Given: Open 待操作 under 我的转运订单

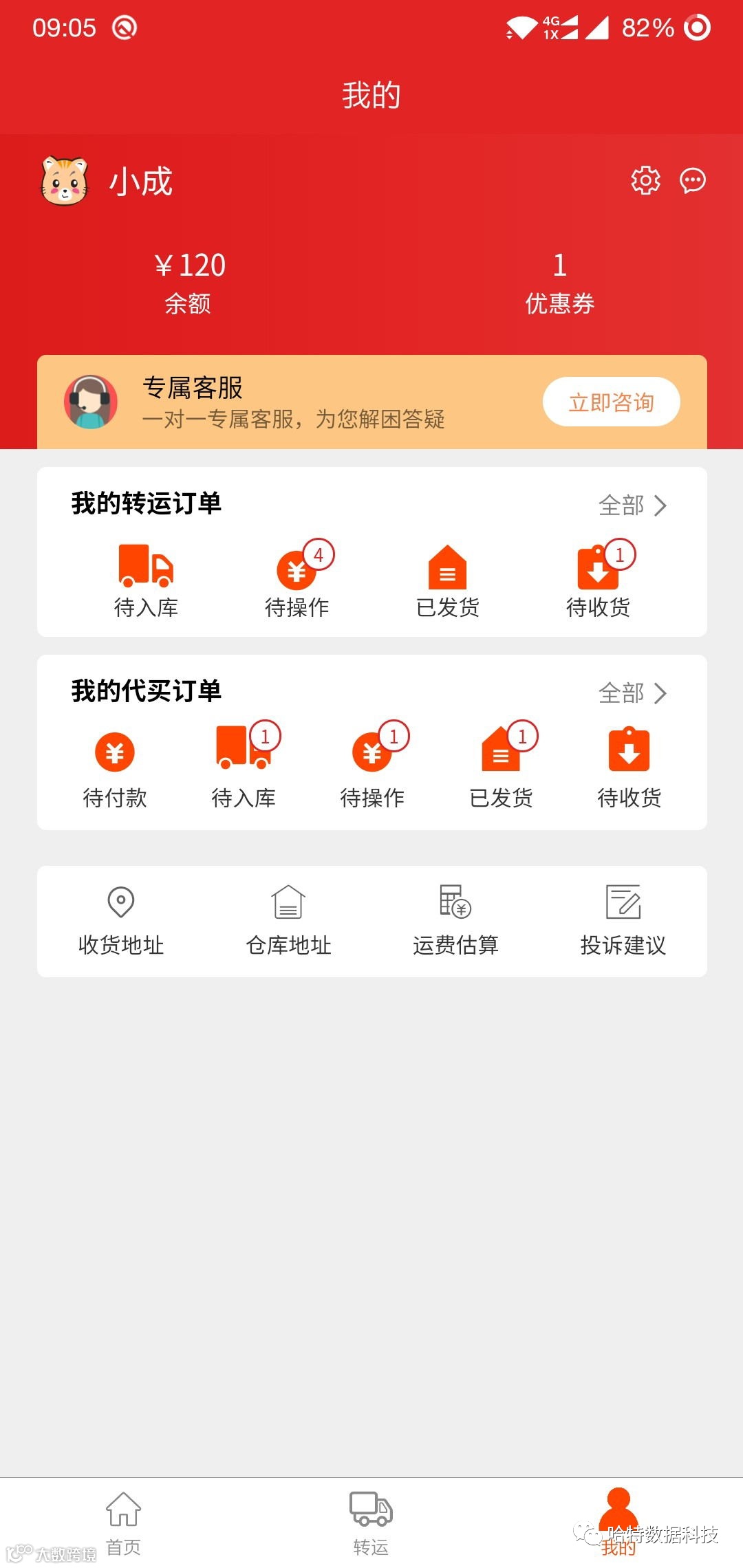Looking at the screenshot, I should click(x=297, y=581).
